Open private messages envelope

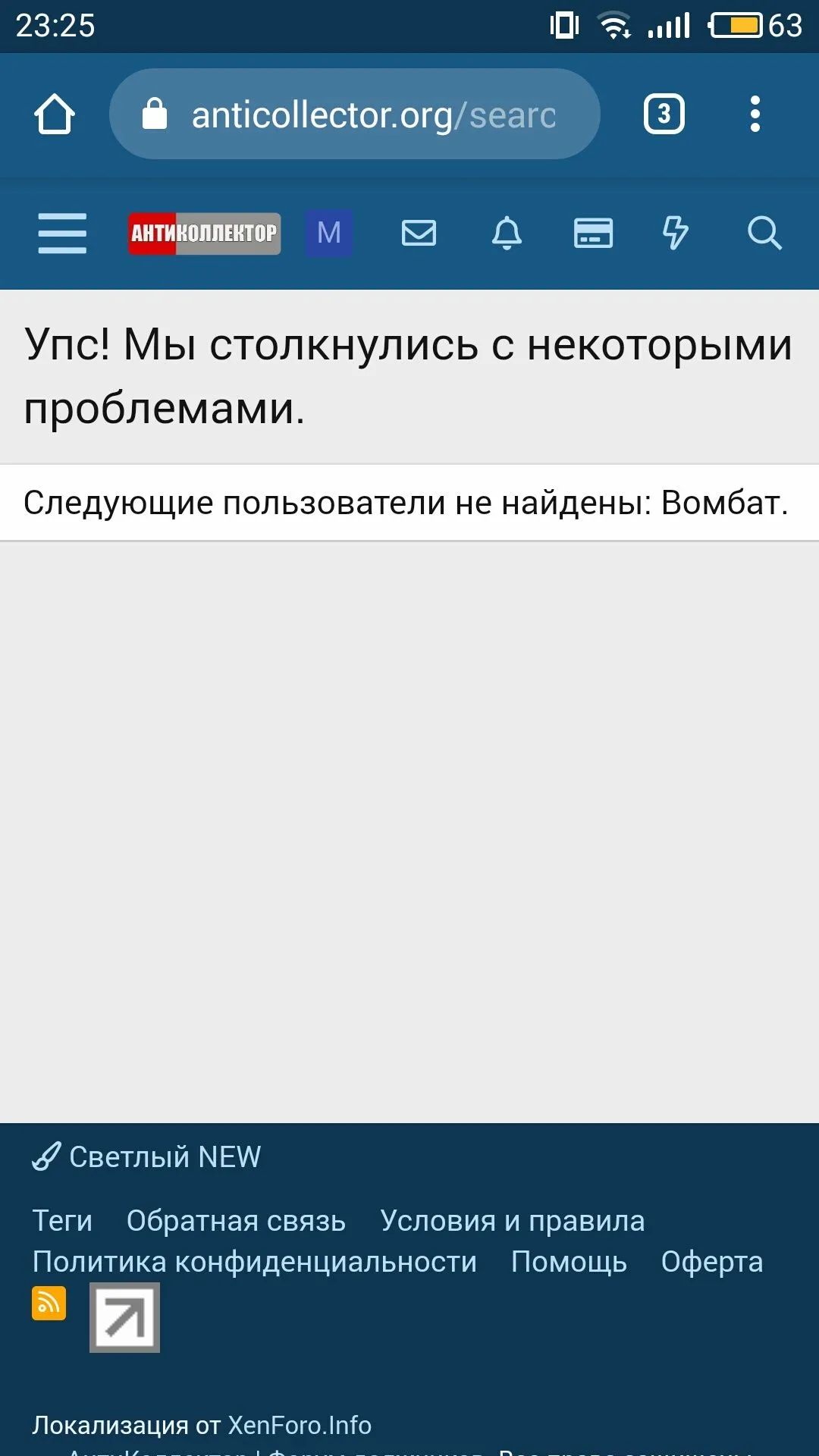(x=419, y=233)
